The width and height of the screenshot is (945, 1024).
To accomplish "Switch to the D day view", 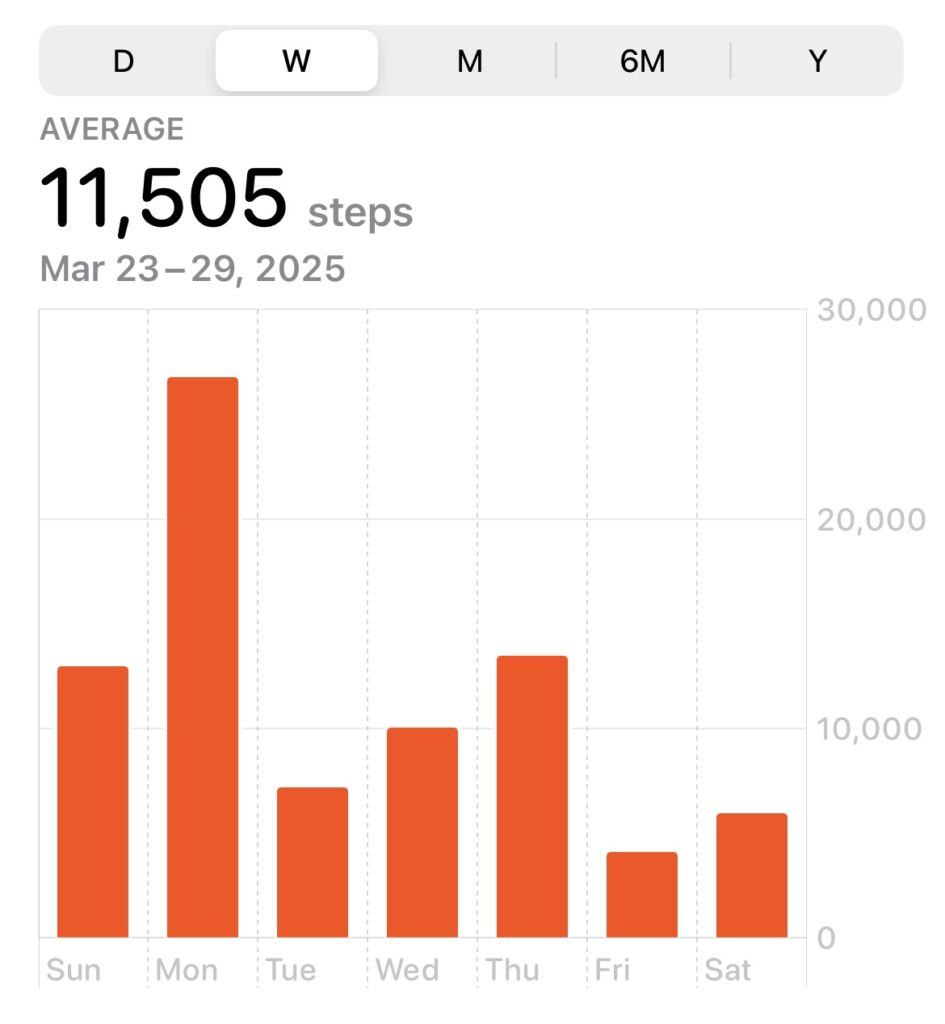I will tap(124, 61).
